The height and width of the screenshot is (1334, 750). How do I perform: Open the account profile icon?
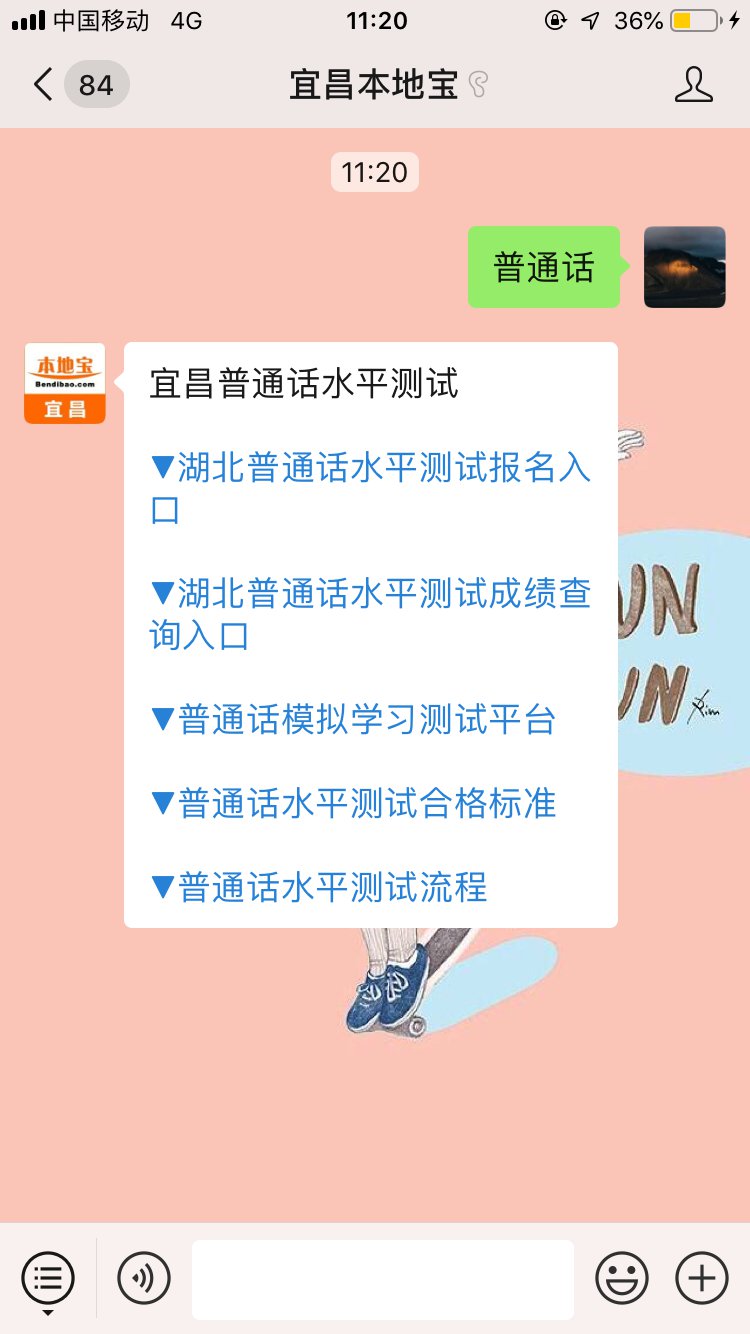[x=693, y=85]
